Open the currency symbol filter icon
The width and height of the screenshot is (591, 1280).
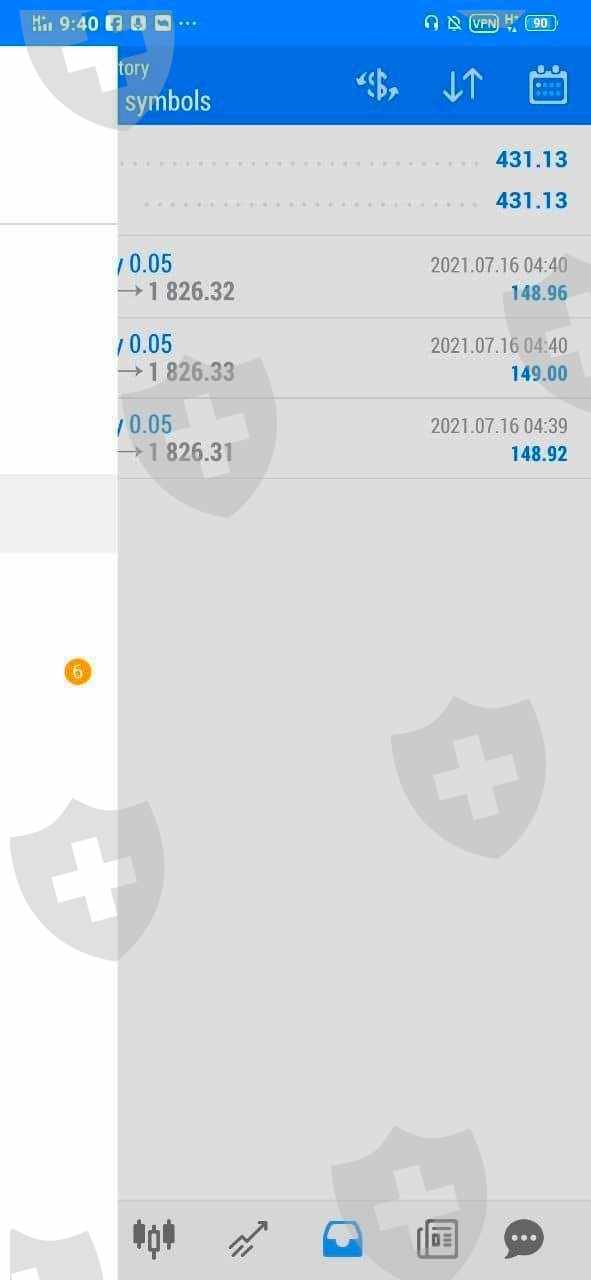[x=377, y=86]
